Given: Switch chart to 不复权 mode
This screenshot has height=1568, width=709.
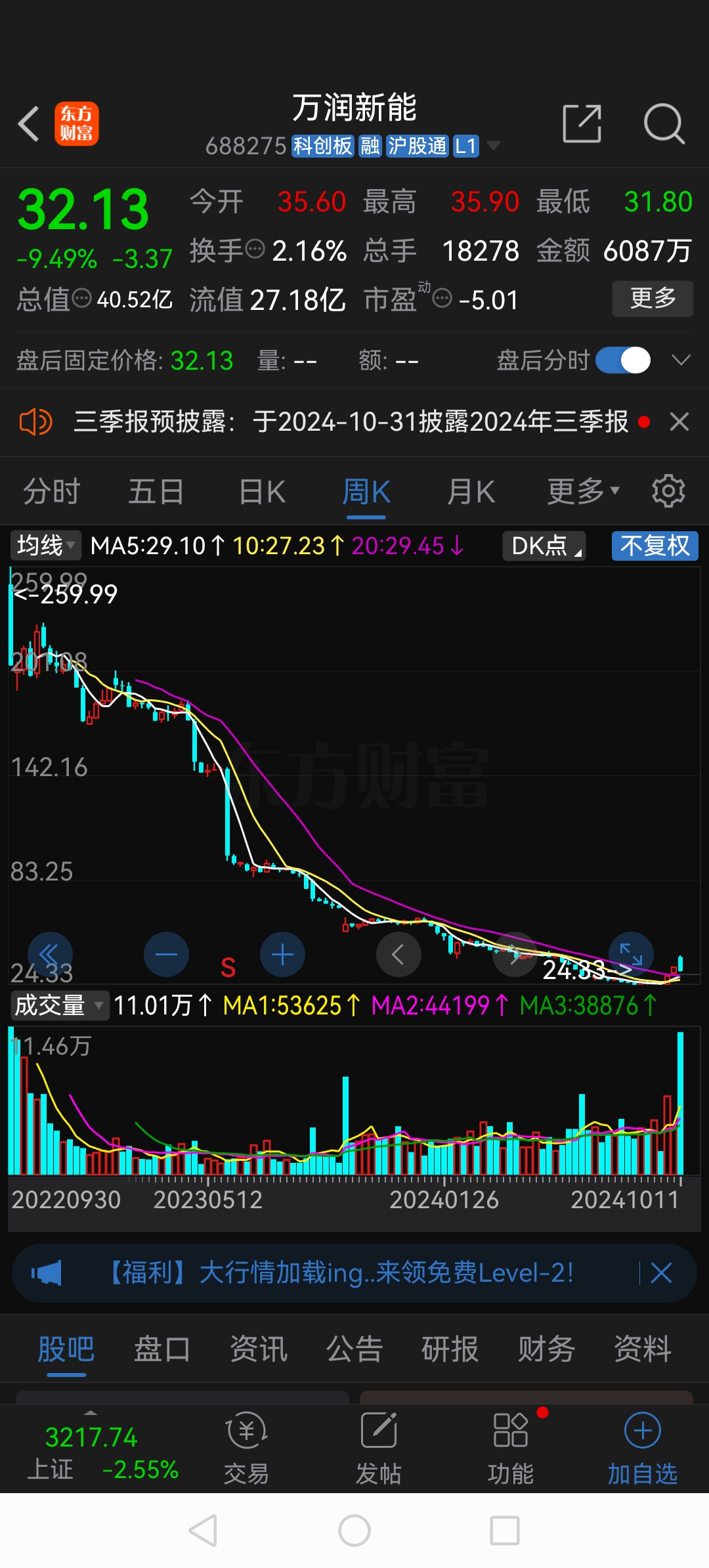Looking at the screenshot, I should [x=654, y=545].
